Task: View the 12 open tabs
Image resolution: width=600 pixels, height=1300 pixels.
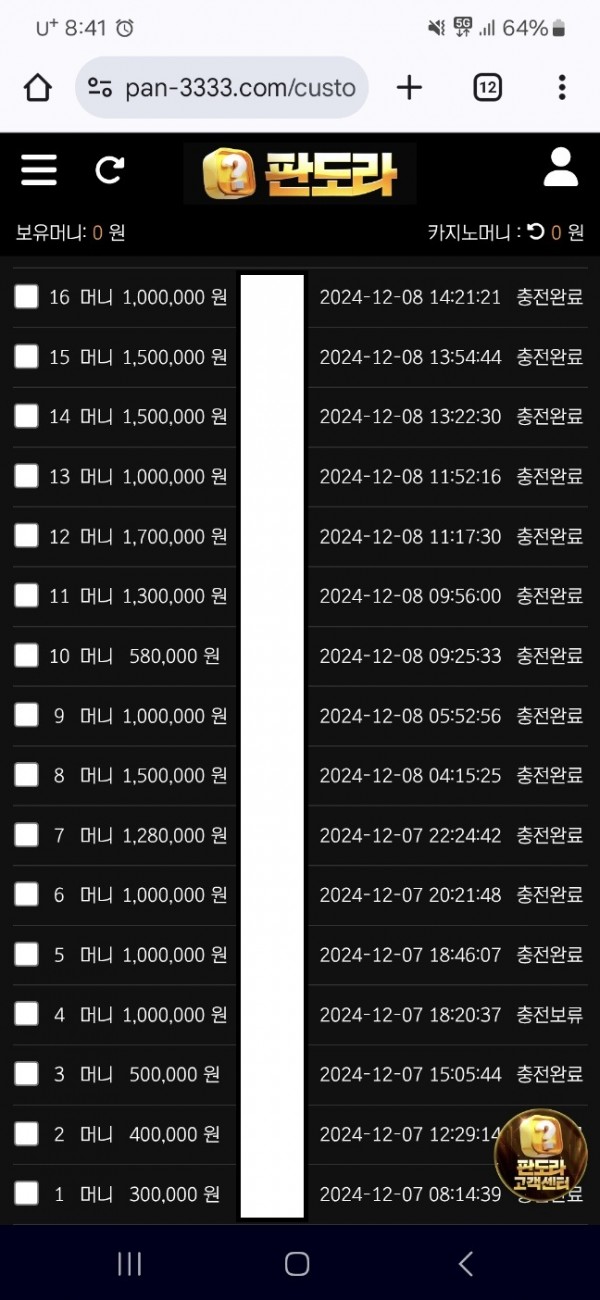Action: (x=487, y=88)
